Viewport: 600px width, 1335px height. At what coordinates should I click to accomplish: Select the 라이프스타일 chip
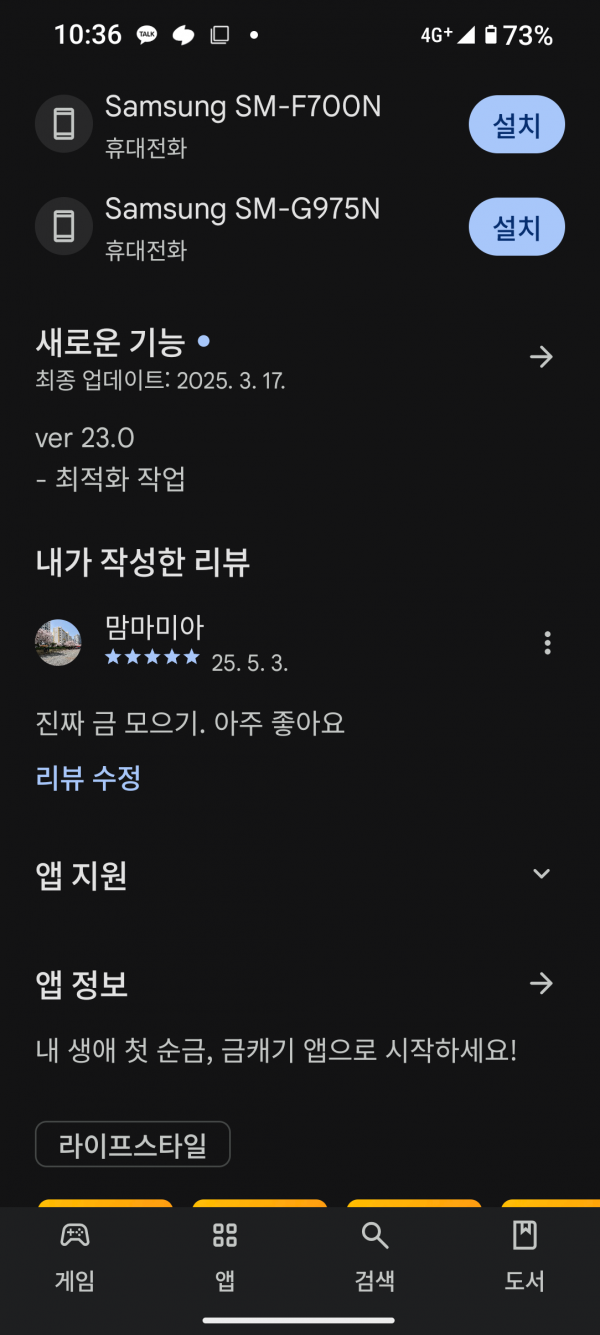[133, 1144]
